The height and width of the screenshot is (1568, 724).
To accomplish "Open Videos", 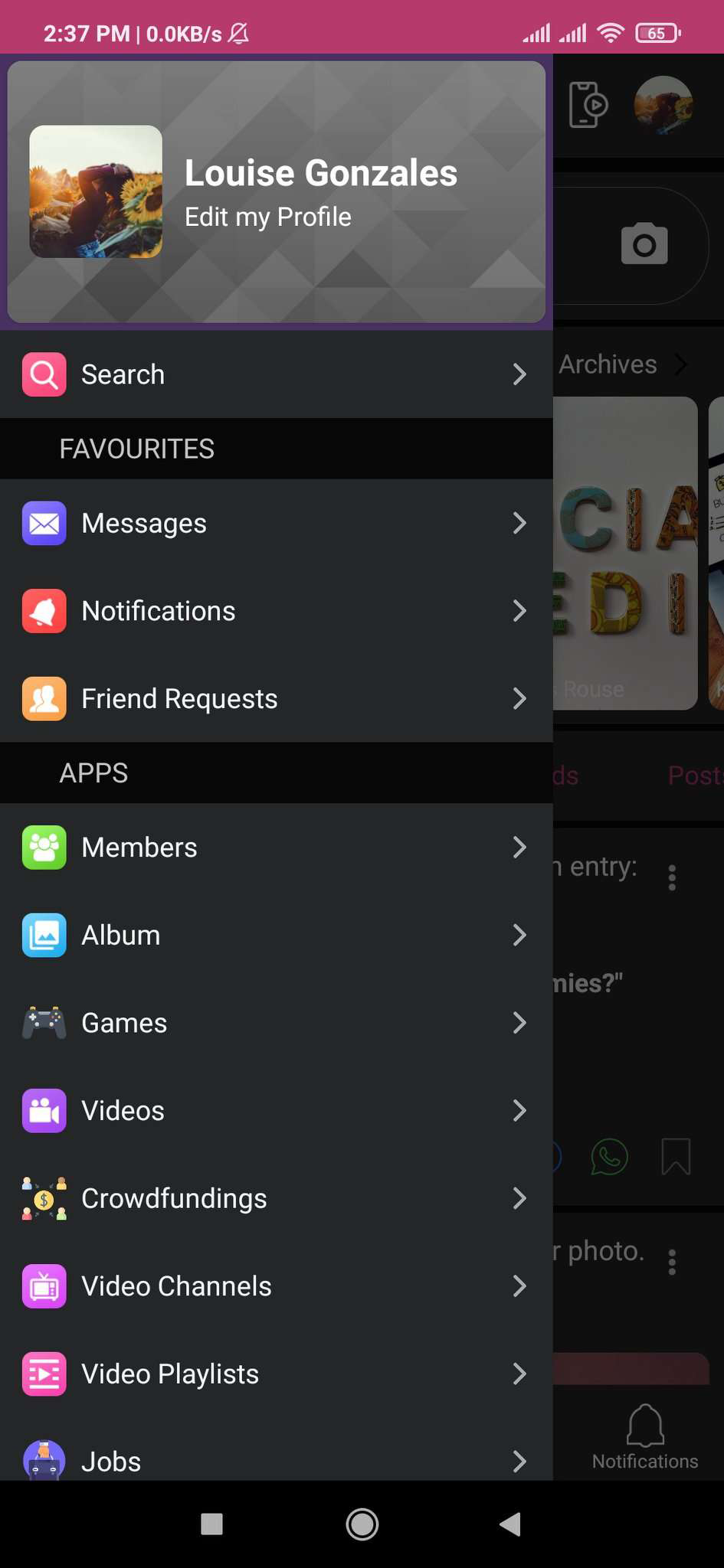I will (x=276, y=1111).
